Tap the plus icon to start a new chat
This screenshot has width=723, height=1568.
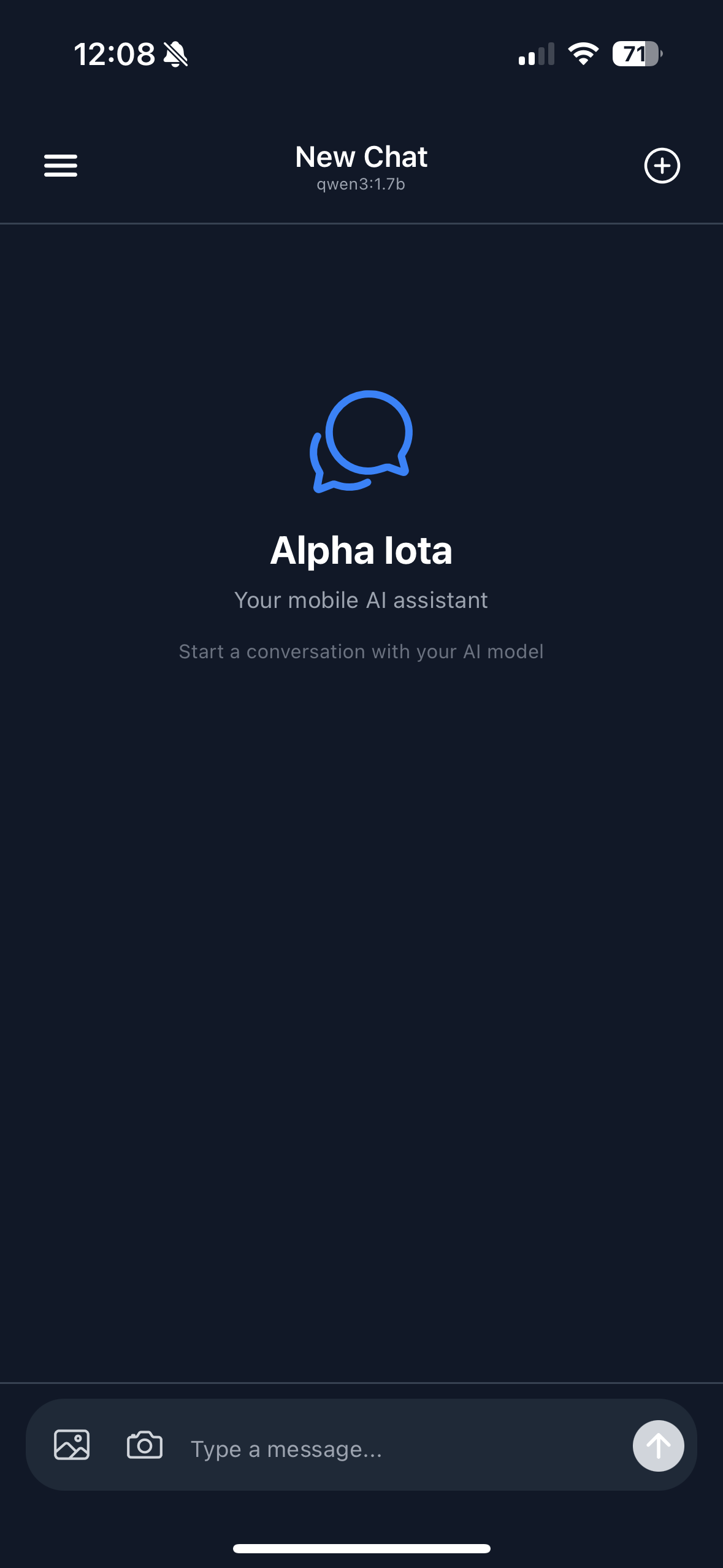click(662, 165)
